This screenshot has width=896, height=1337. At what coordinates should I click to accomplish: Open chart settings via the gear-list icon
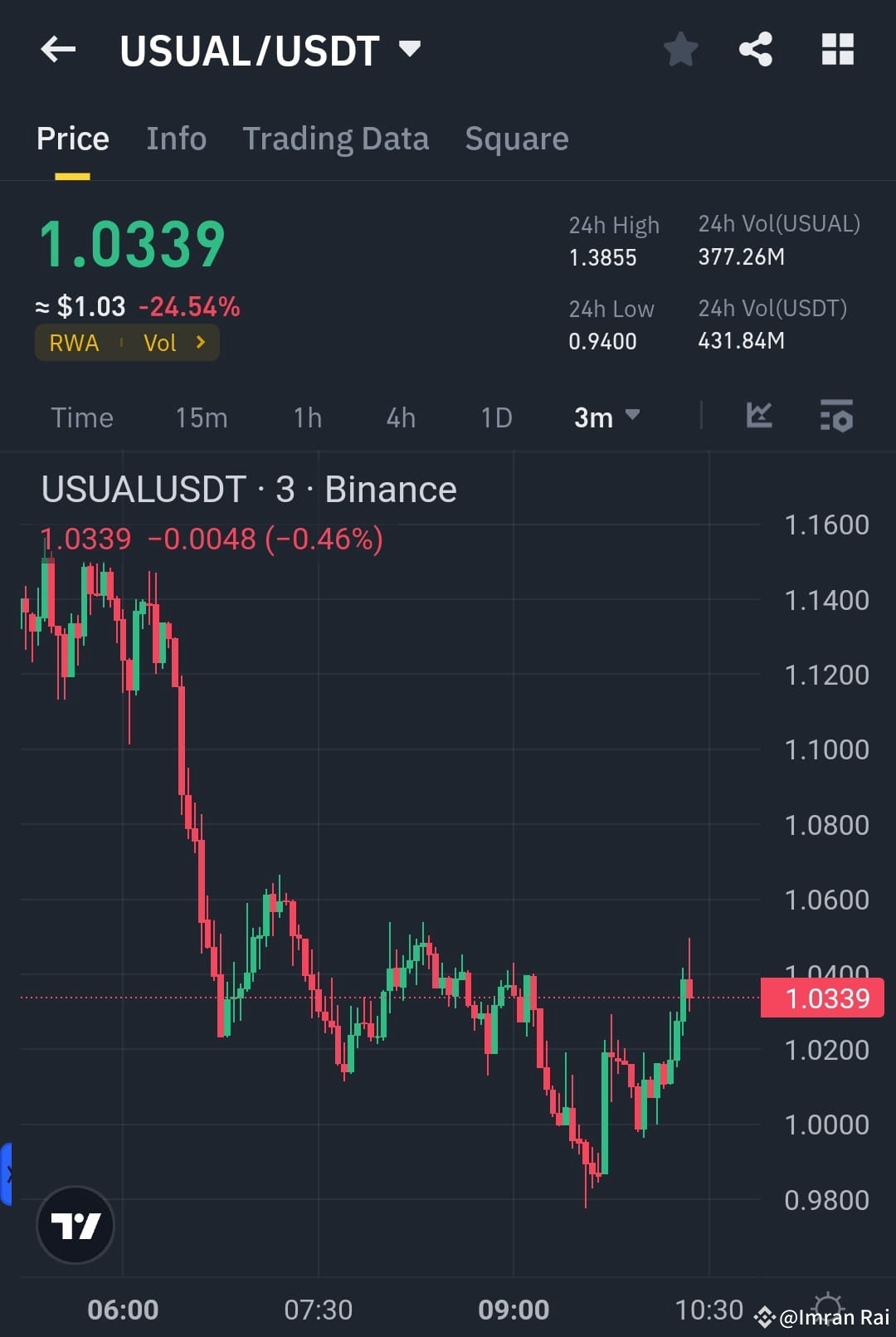(838, 417)
